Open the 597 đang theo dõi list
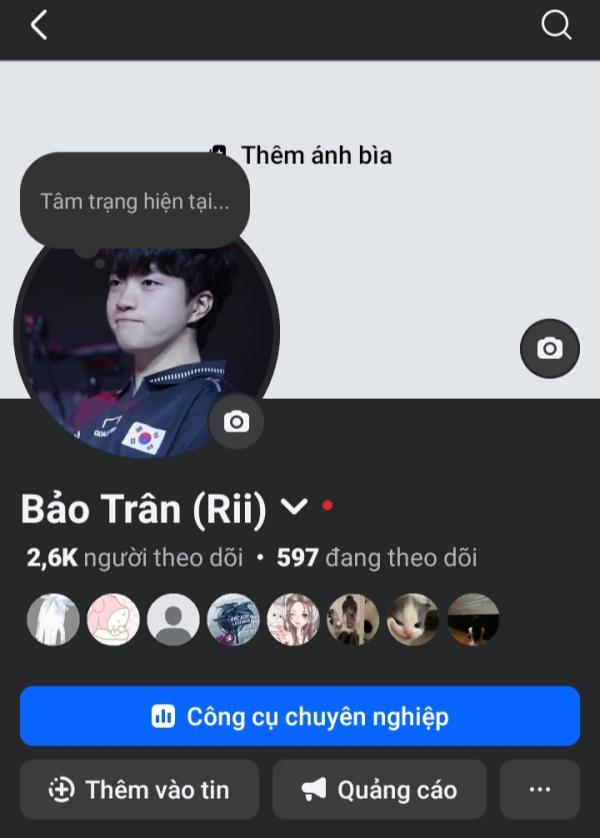The width and height of the screenshot is (600, 838). click(x=377, y=558)
